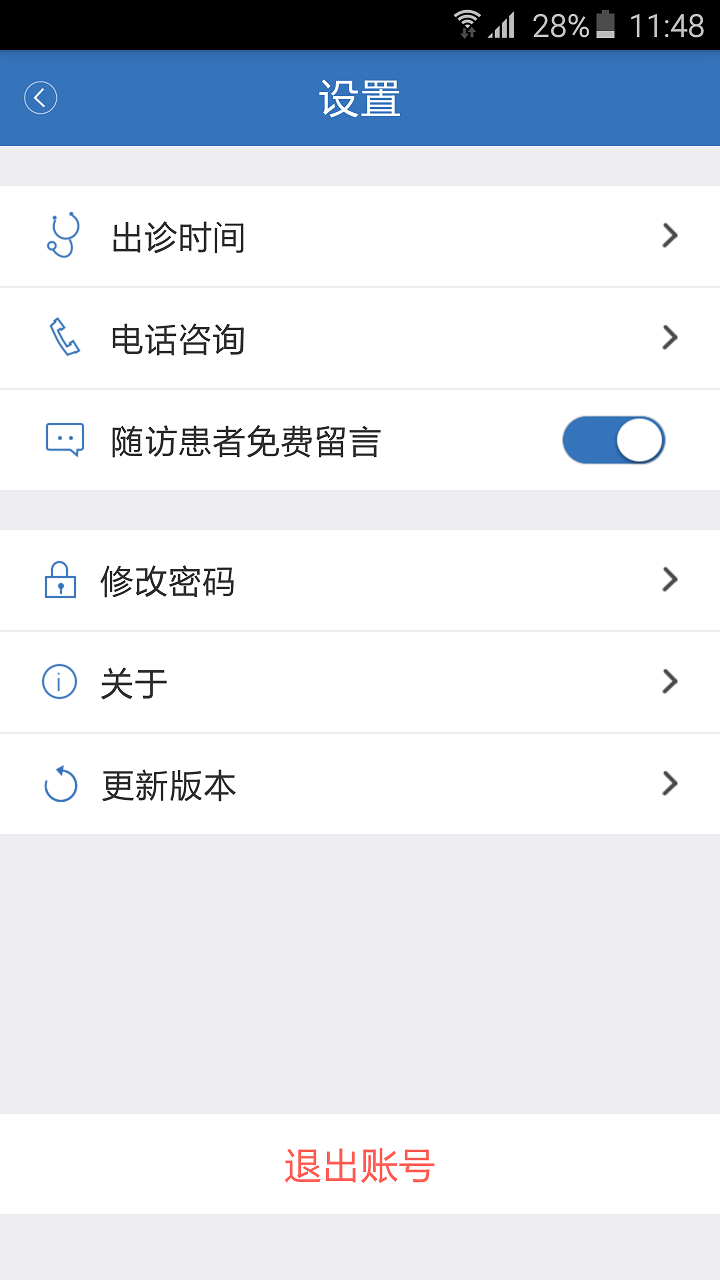Tap the back arrow in the header
720x1280 pixels.
coord(40,97)
